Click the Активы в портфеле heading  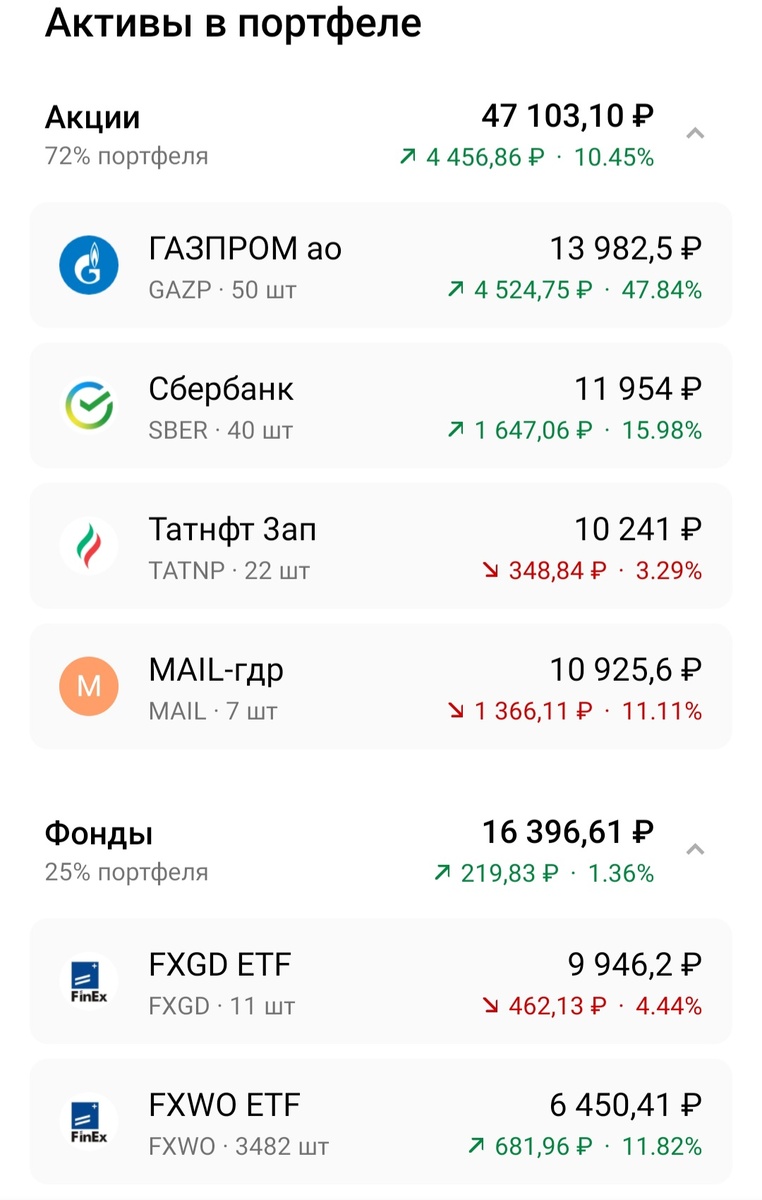(235, 22)
